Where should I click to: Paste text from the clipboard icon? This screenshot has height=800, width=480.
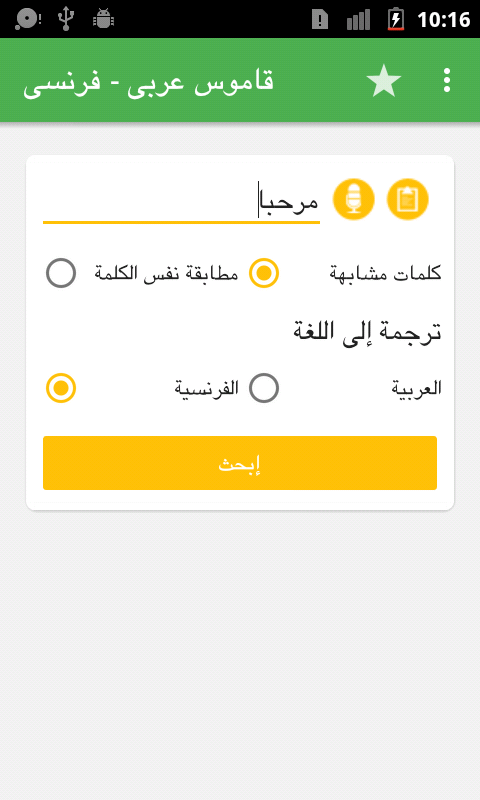click(x=408, y=199)
